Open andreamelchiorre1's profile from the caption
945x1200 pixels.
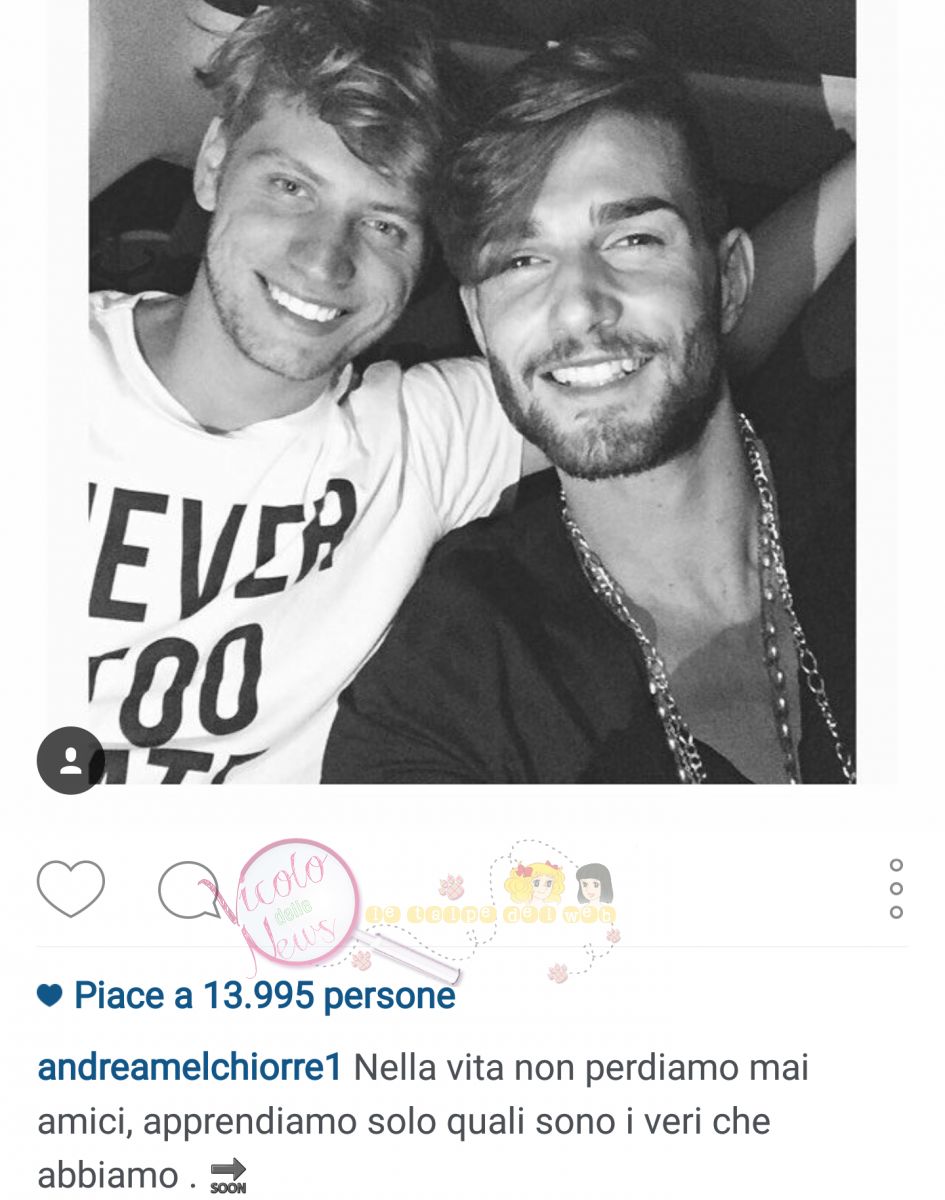tap(189, 1067)
